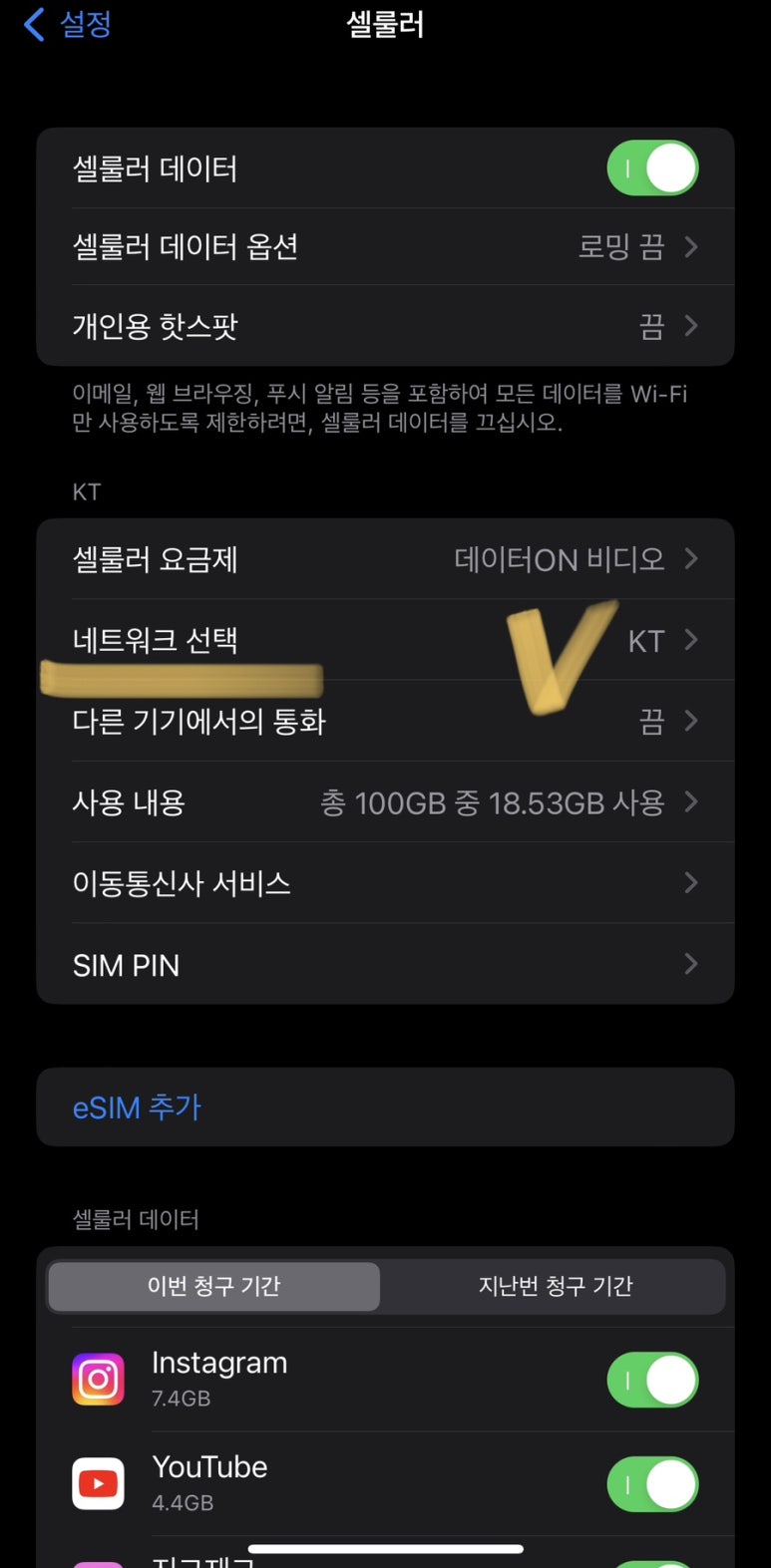Open 개인용 핫스팟 settings
Image resolution: width=771 pixels, height=1568 pixels.
[x=385, y=326]
